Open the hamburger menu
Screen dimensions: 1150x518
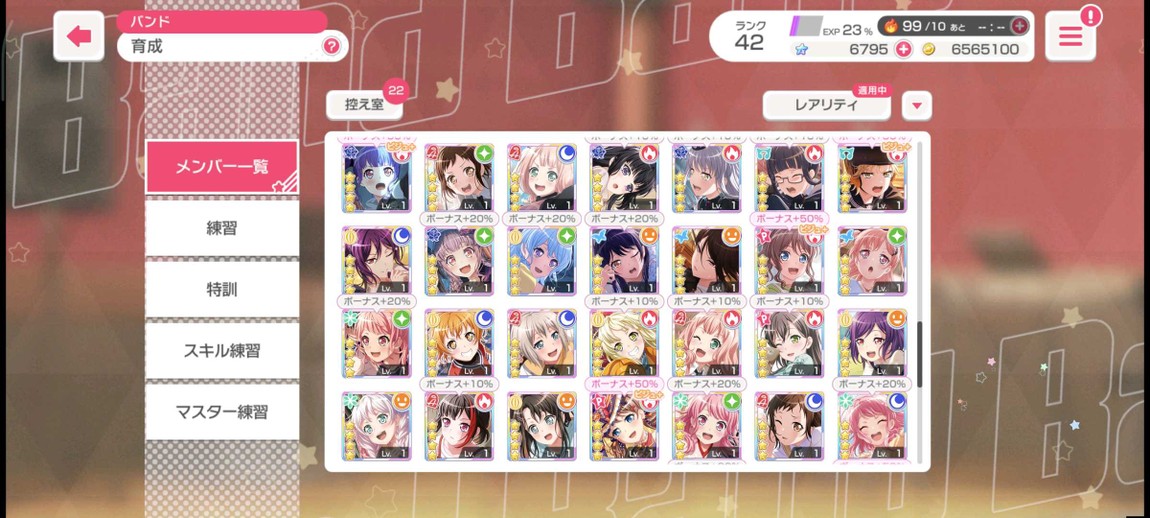coord(1070,37)
